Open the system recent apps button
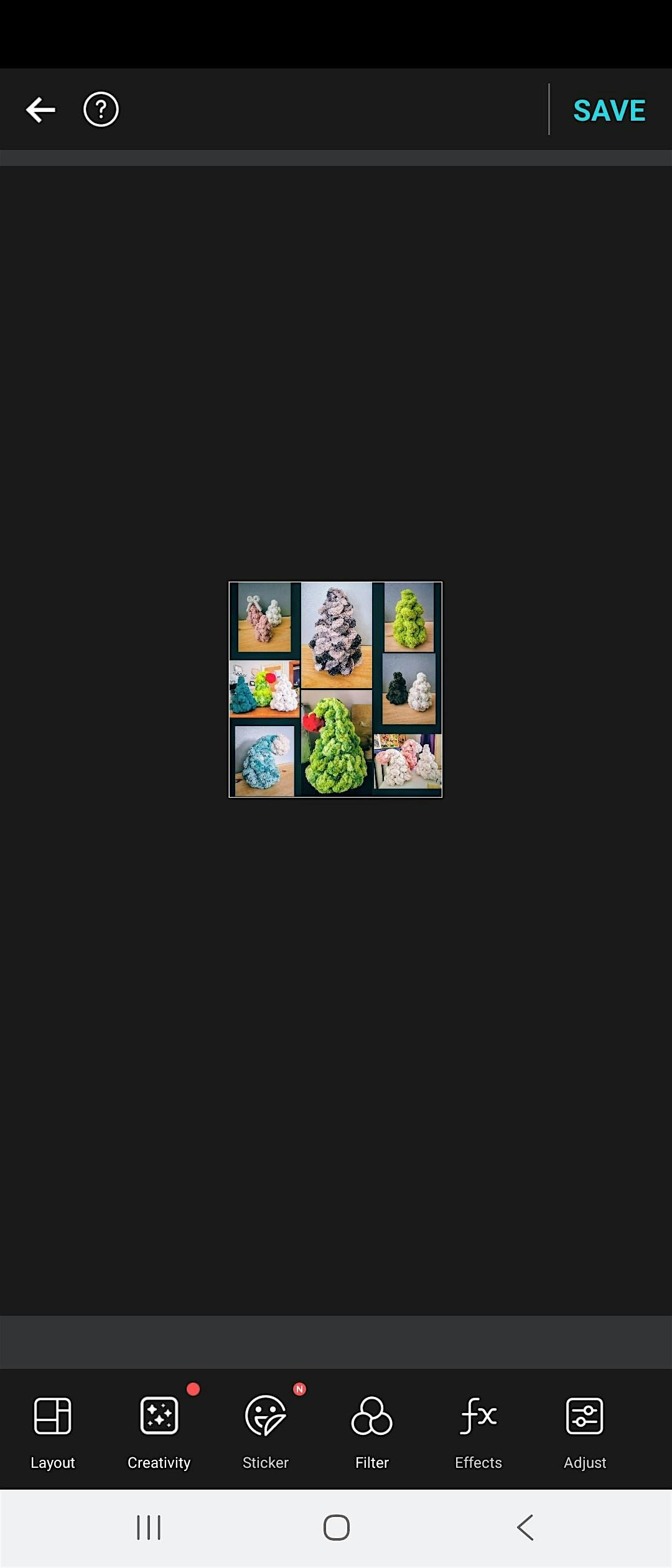Viewport: 672px width, 1568px height. pos(149,1528)
